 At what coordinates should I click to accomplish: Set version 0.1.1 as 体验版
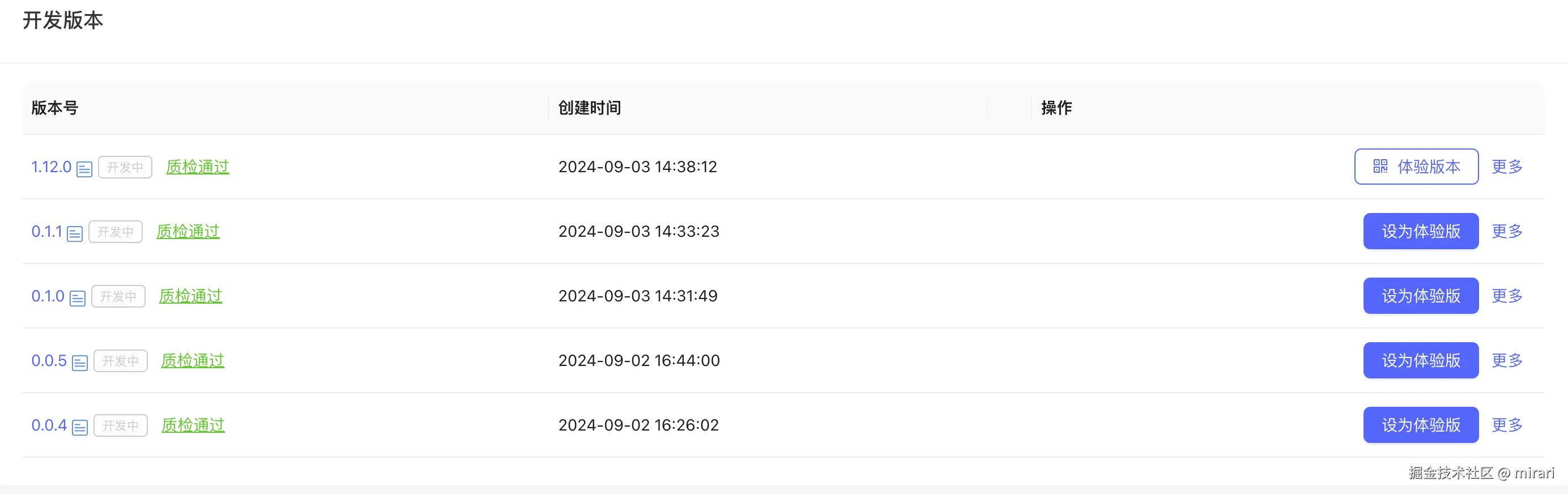1421,231
